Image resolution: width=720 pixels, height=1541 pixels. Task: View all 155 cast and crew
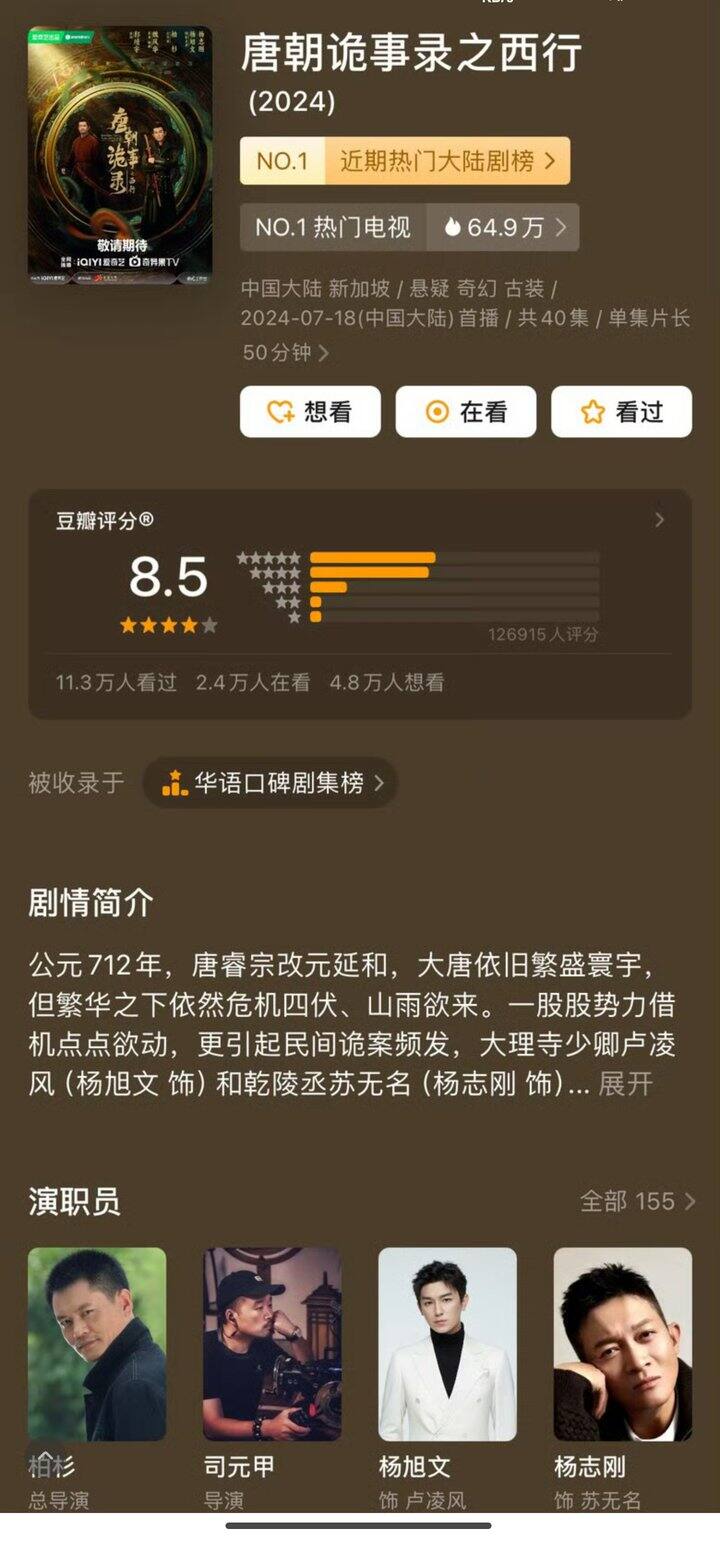pos(637,1201)
